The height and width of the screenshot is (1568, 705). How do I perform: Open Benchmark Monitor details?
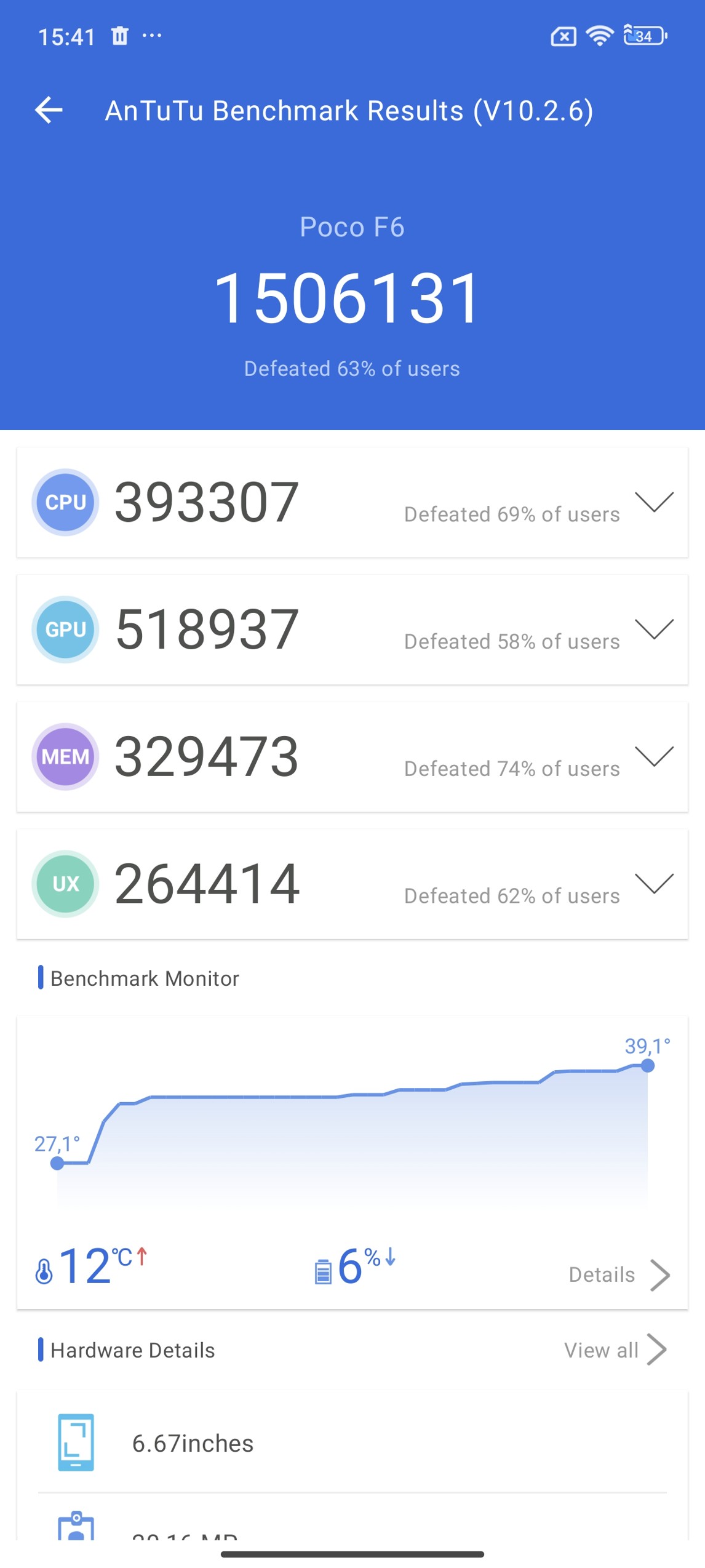(x=618, y=1275)
